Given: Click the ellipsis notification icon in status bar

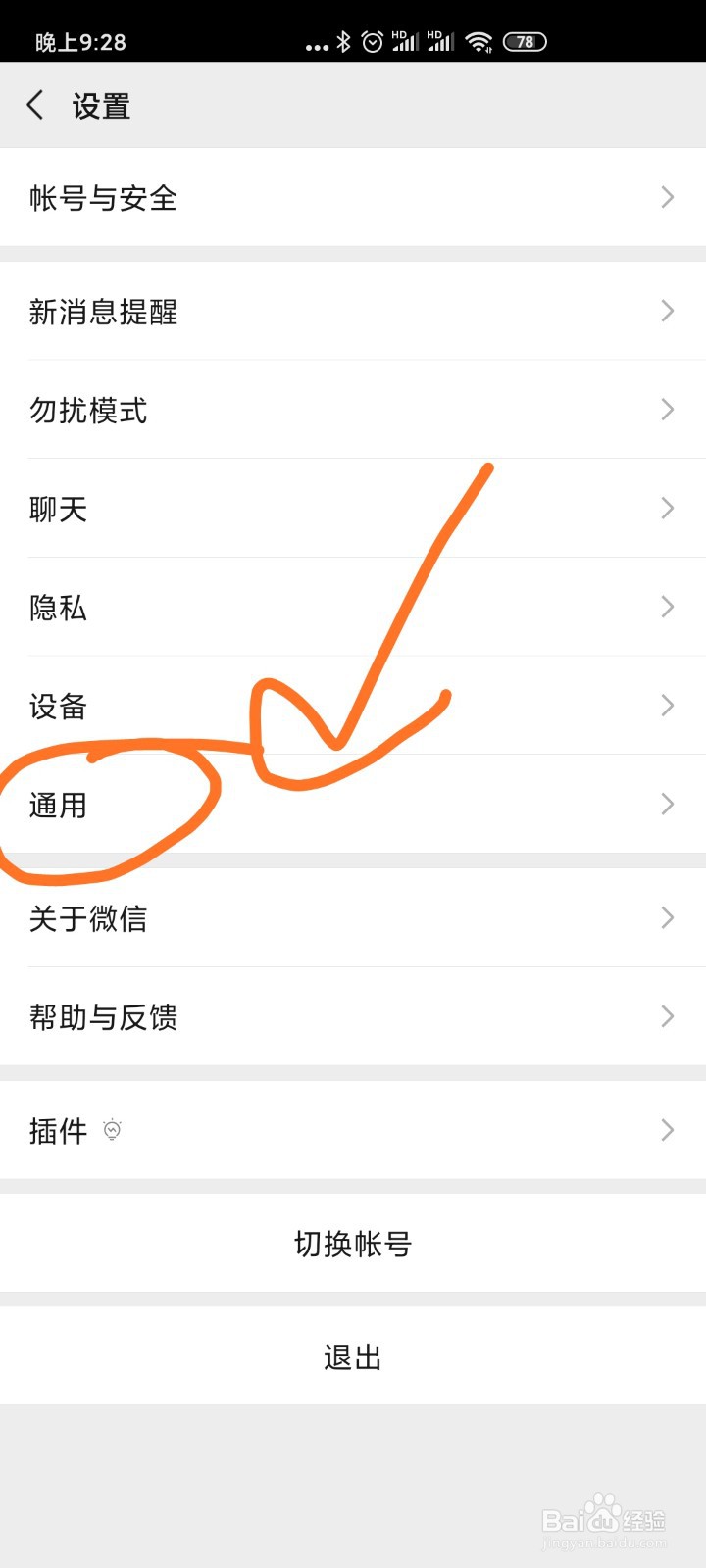Looking at the screenshot, I should (316, 43).
